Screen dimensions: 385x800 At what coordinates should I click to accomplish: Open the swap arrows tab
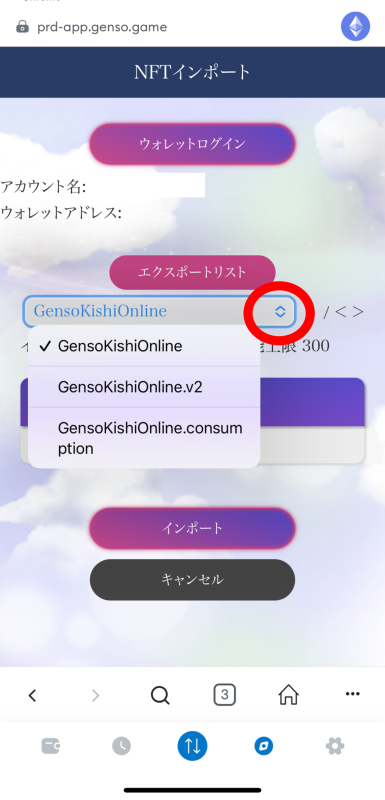(x=192, y=746)
